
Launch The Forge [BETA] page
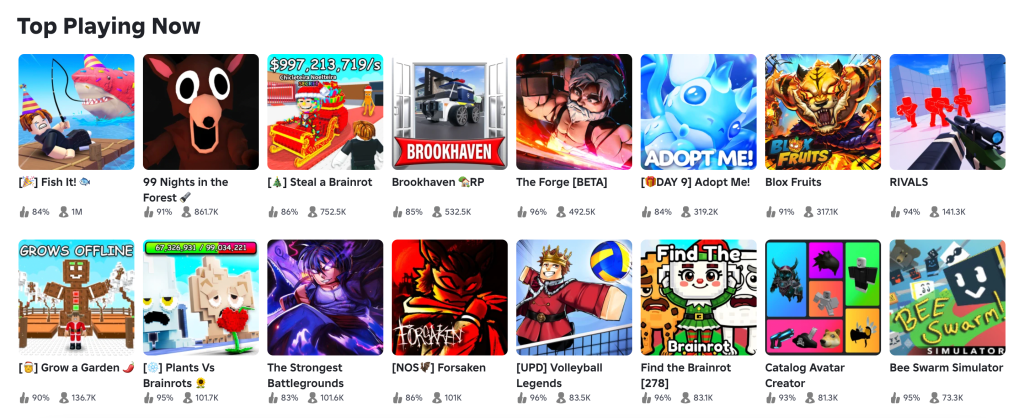(574, 112)
